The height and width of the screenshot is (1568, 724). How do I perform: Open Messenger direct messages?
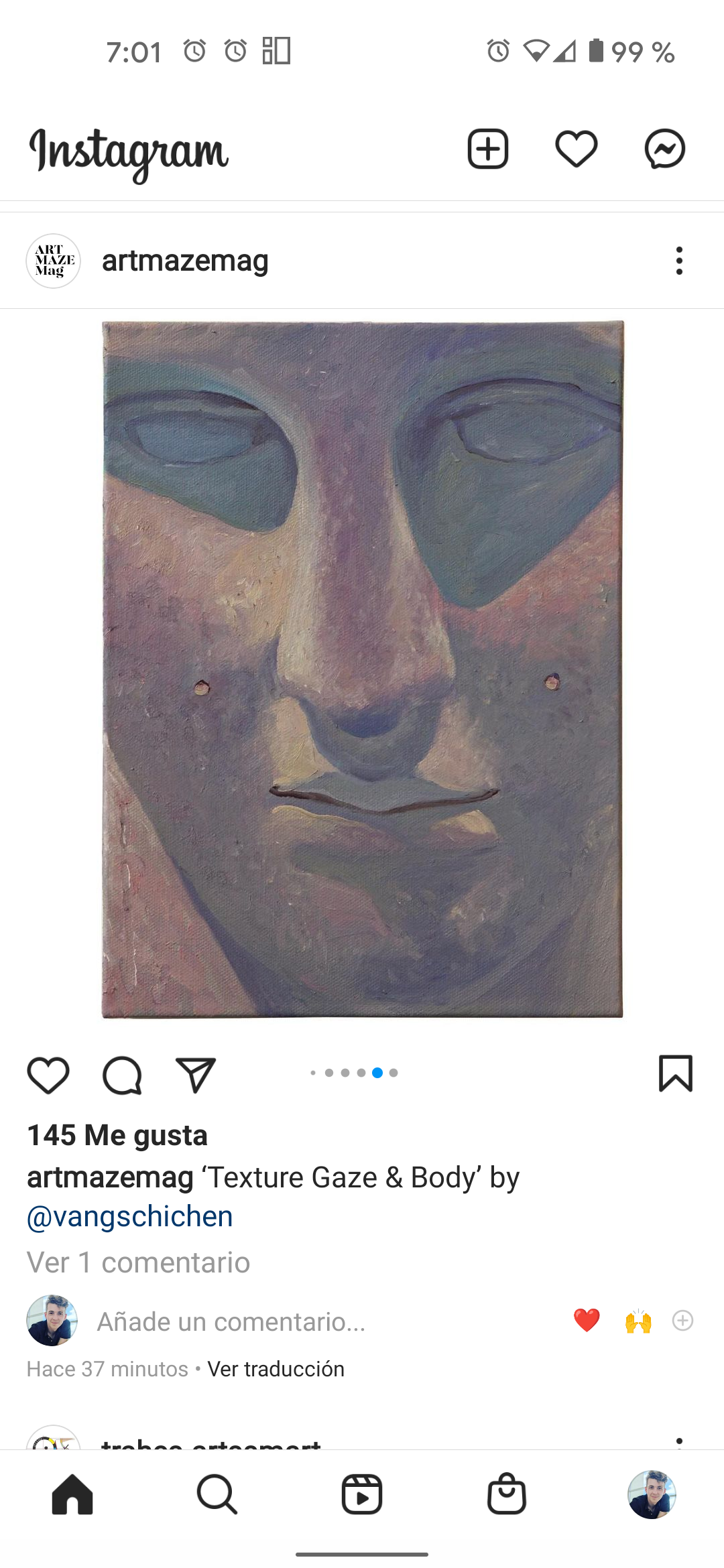(664, 149)
